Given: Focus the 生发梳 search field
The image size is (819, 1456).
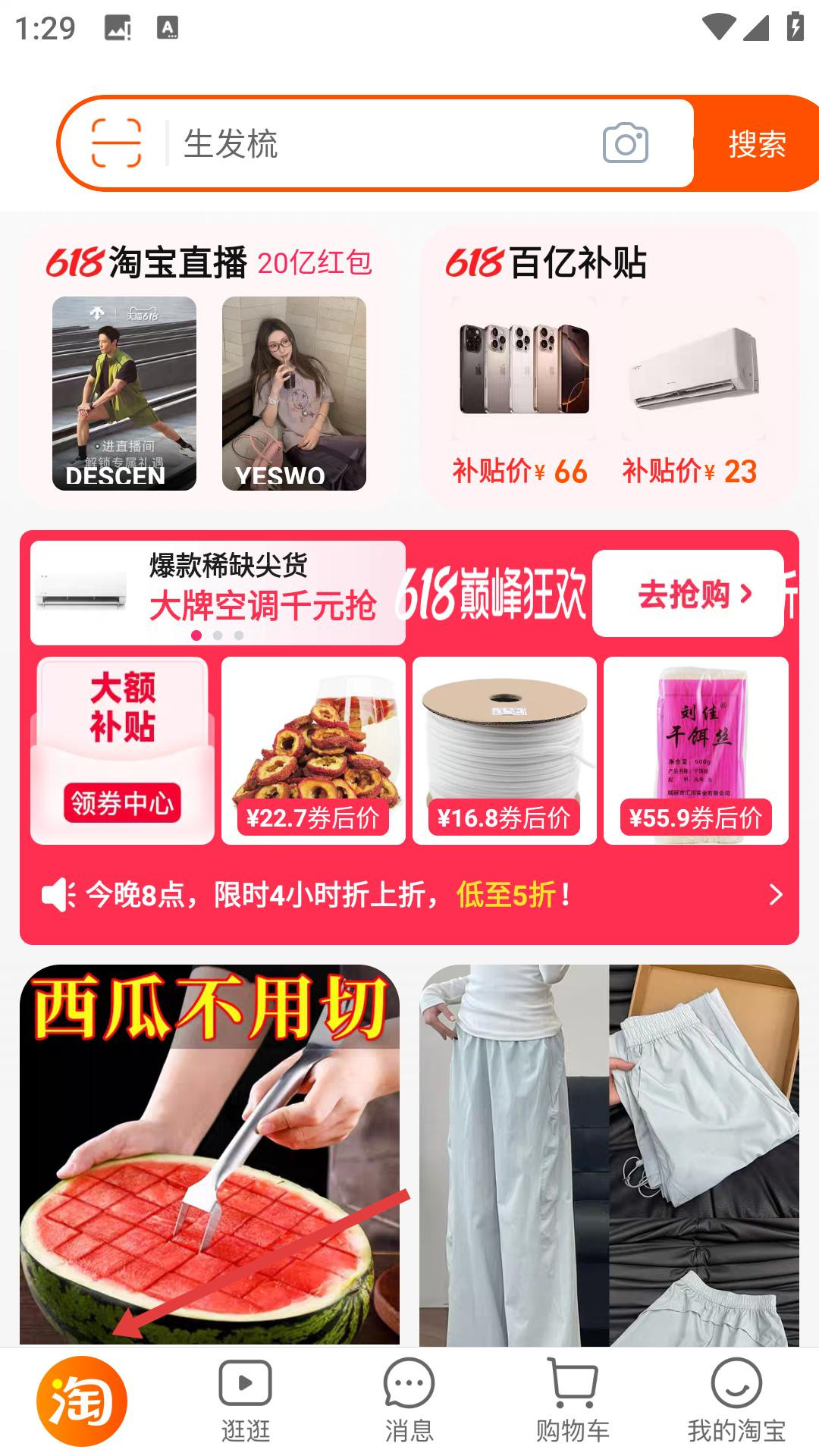Looking at the screenshot, I should pos(379,143).
